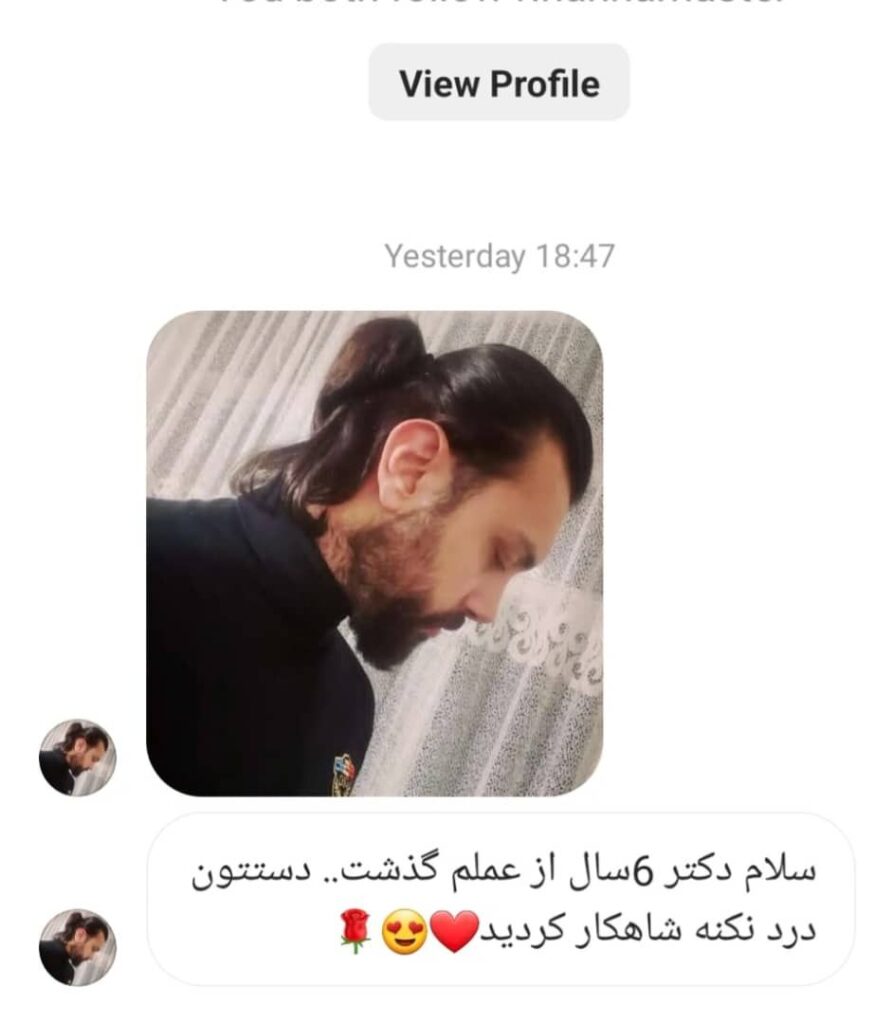The image size is (875, 1024).
Task: Tap the sender avatar beside the photo message
Action: coord(77,757)
